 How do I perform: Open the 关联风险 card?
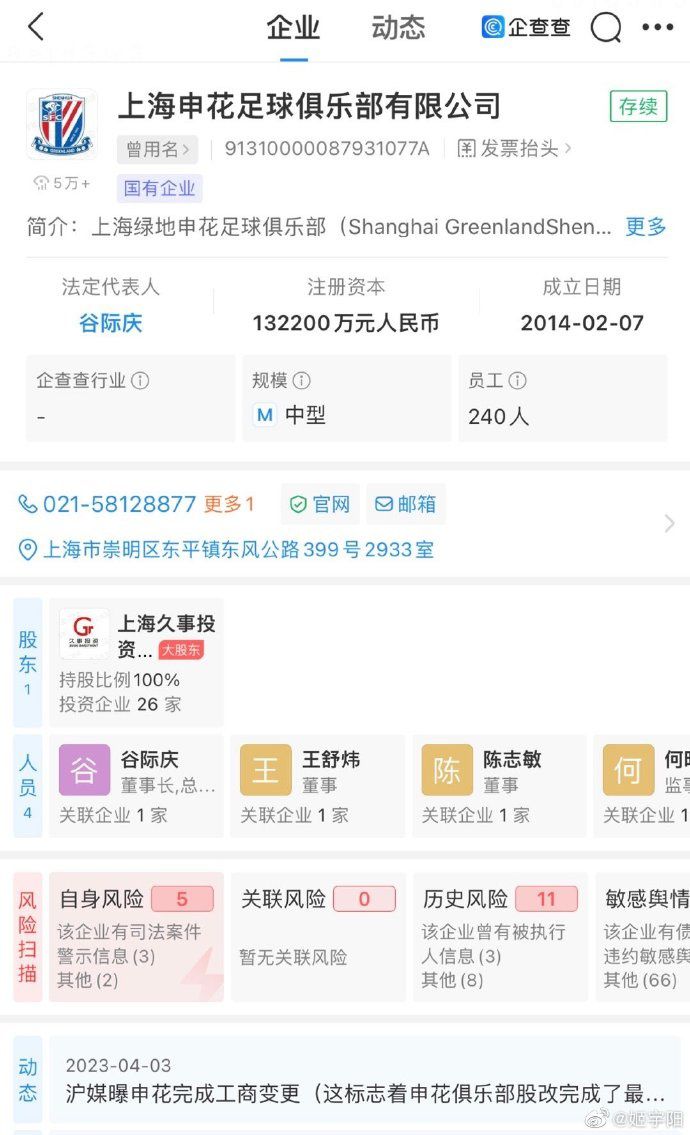pyautogui.click(x=318, y=936)
